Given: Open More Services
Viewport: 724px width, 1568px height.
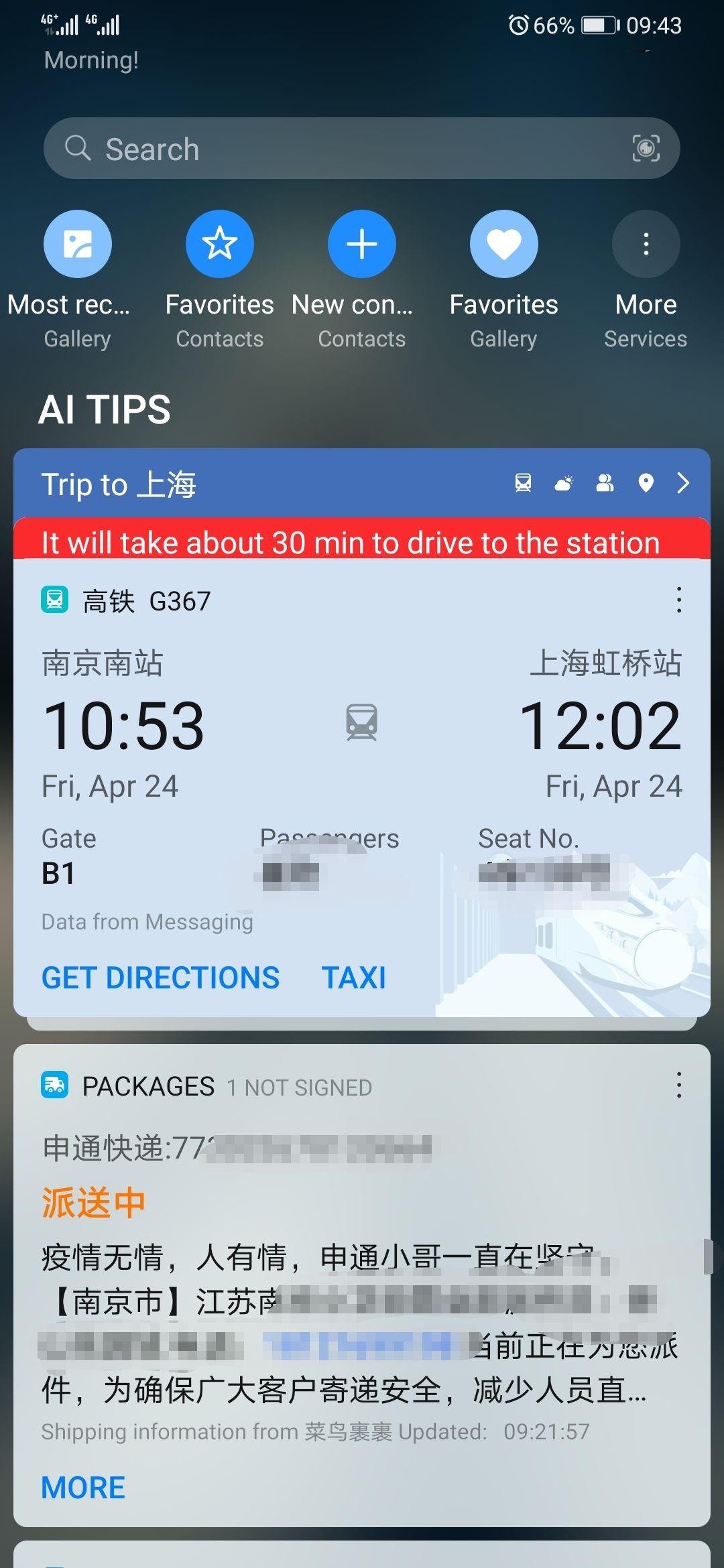Looking at the screenshot, I should pyautogui.click(x=646, y=244).
